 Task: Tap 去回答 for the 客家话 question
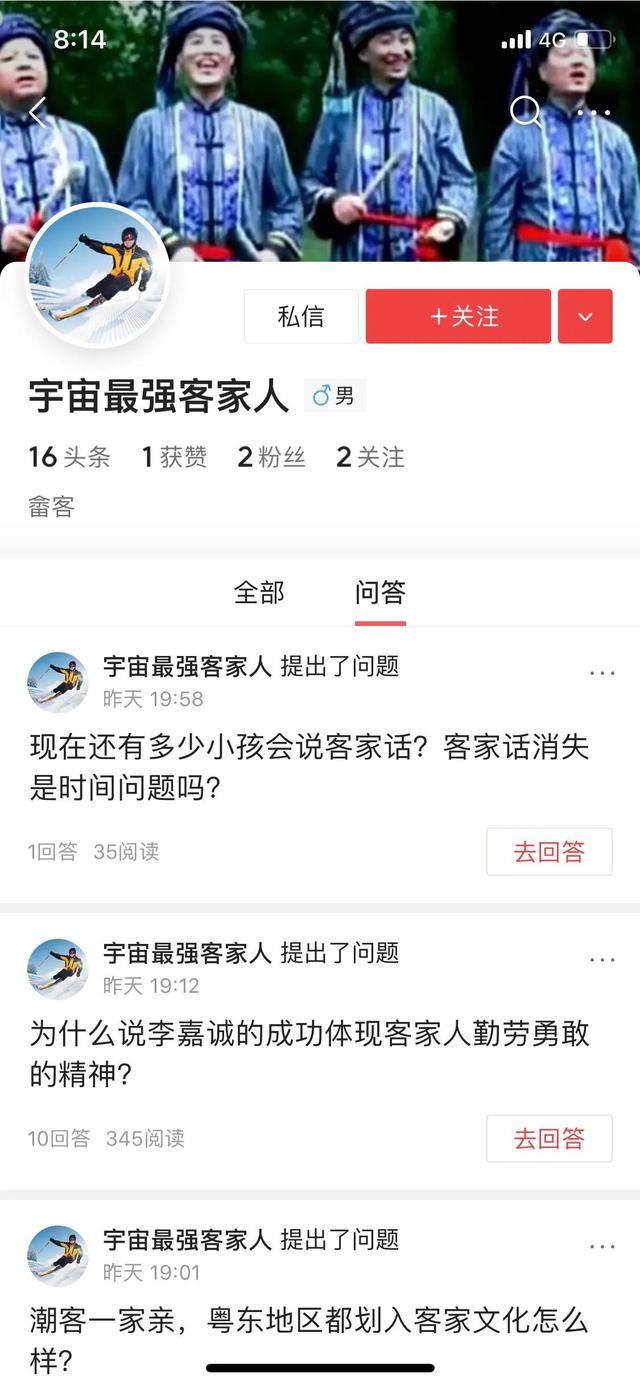549,852
